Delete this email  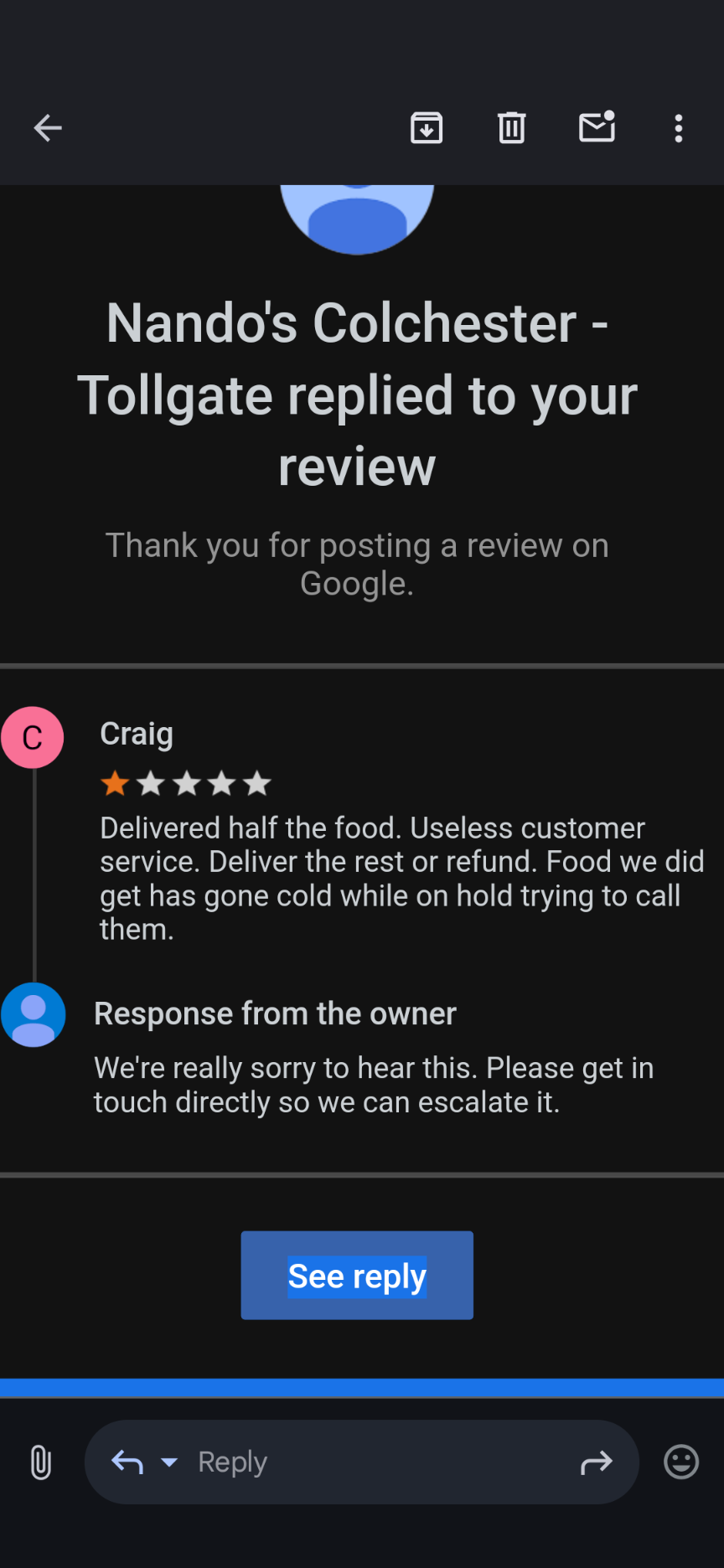(511, 128)
